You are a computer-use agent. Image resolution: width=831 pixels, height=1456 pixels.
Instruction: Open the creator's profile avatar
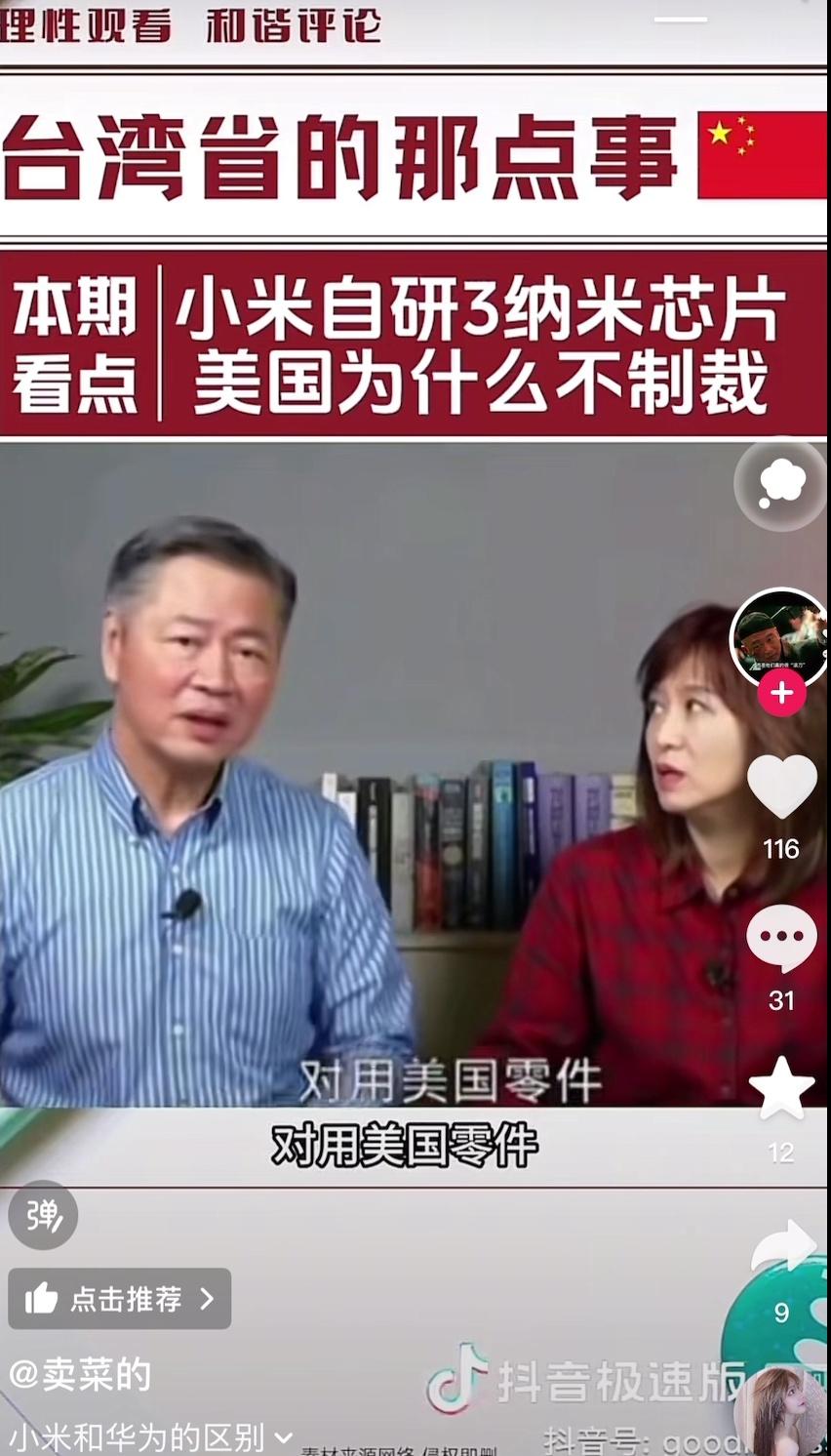(779, 636)
